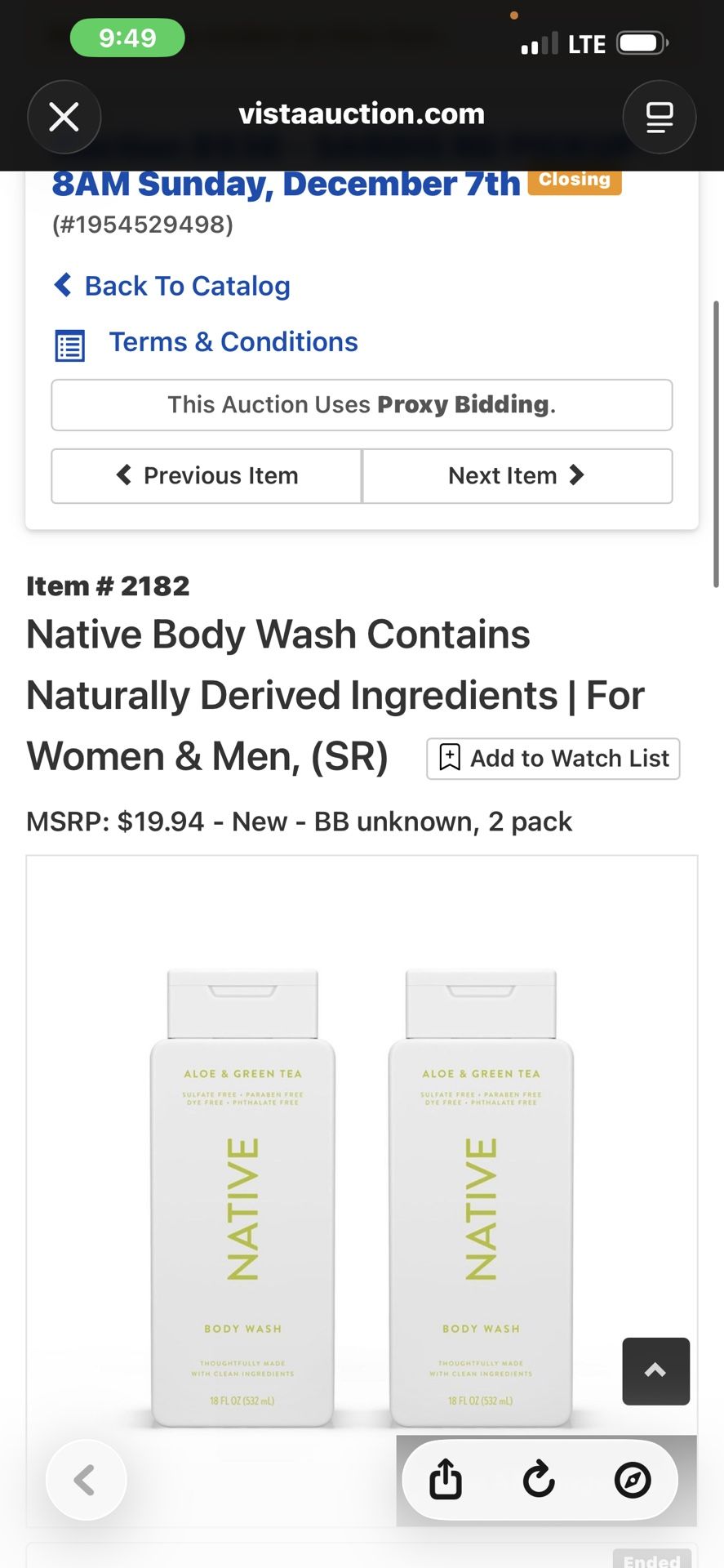Reload the page using the refresh icon
This screenshot has width=724, height=1568.
(539, 1480)
